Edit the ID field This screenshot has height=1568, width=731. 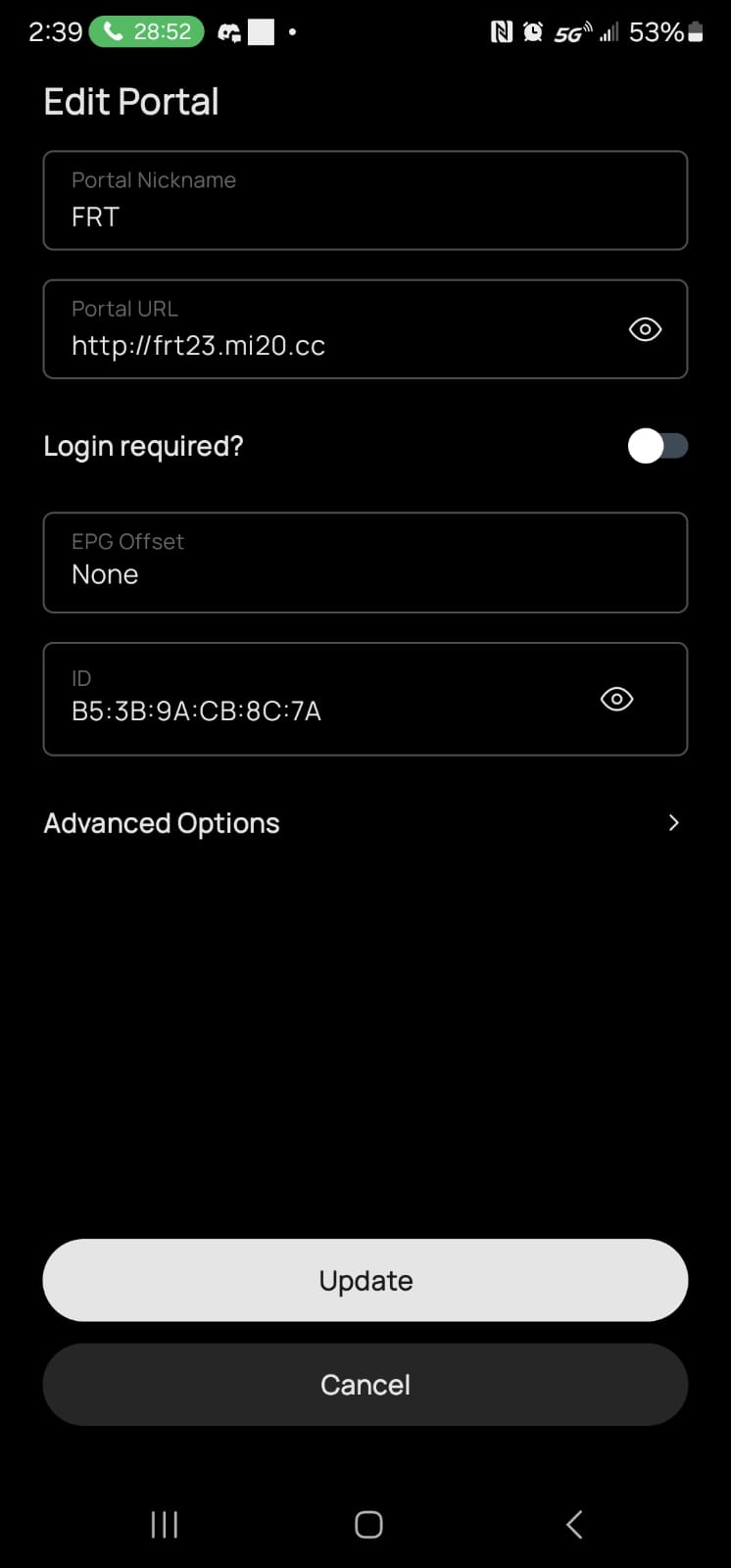click(x=365, y=699)
